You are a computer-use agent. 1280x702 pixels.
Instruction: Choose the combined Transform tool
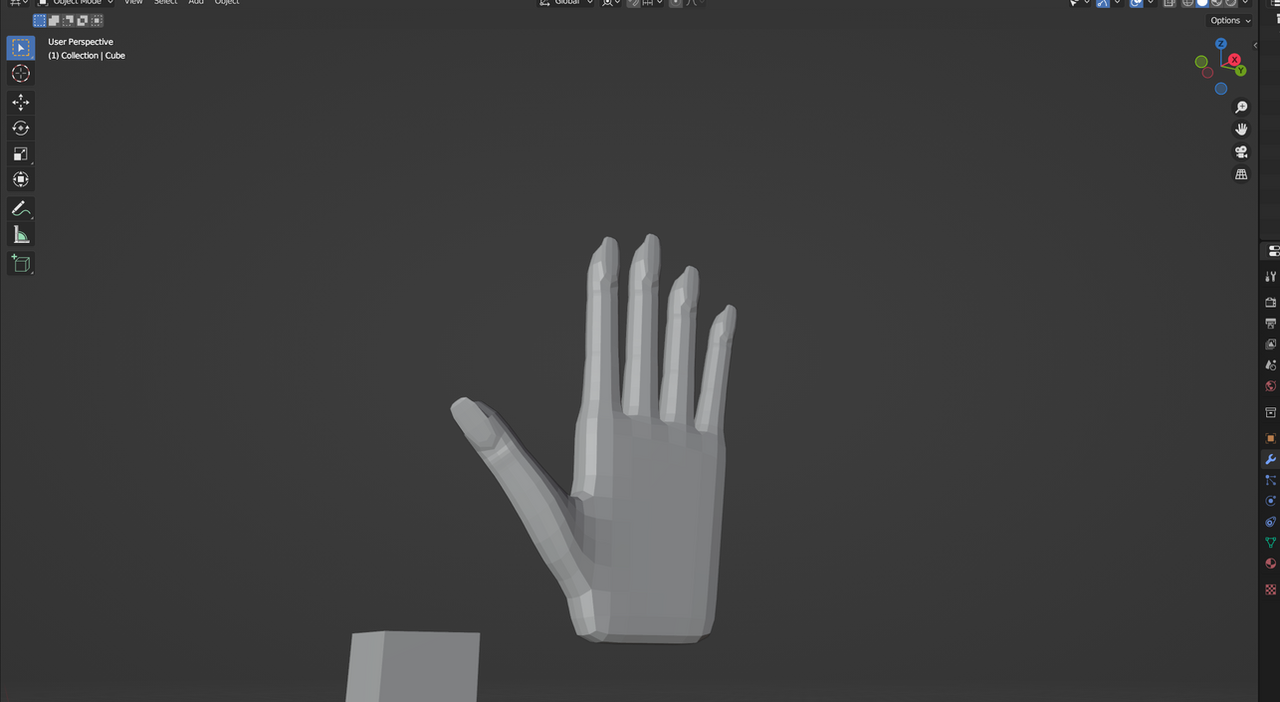20,180
